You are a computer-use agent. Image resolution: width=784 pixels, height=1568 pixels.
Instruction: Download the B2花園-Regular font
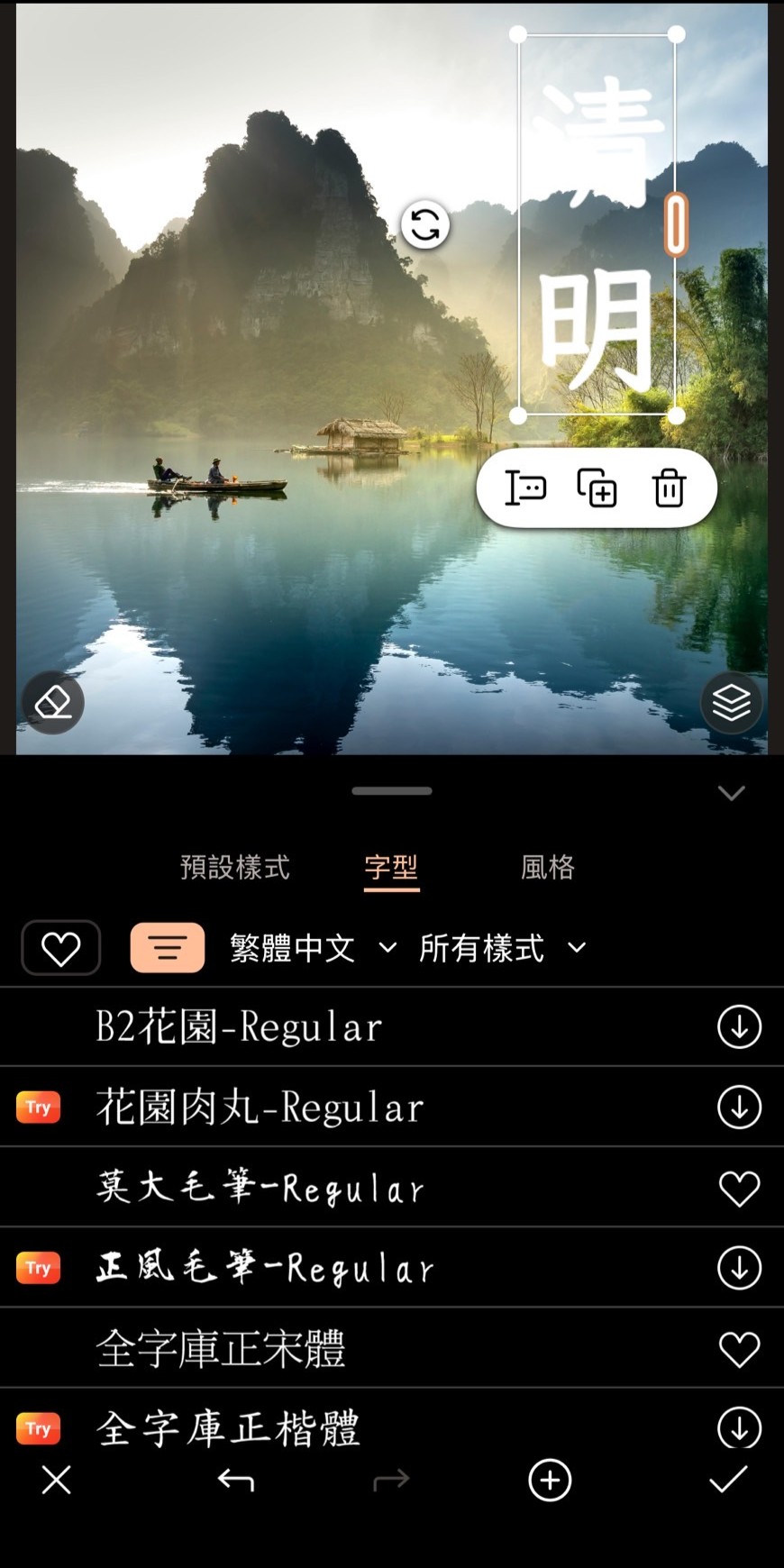pos(739,1026)
